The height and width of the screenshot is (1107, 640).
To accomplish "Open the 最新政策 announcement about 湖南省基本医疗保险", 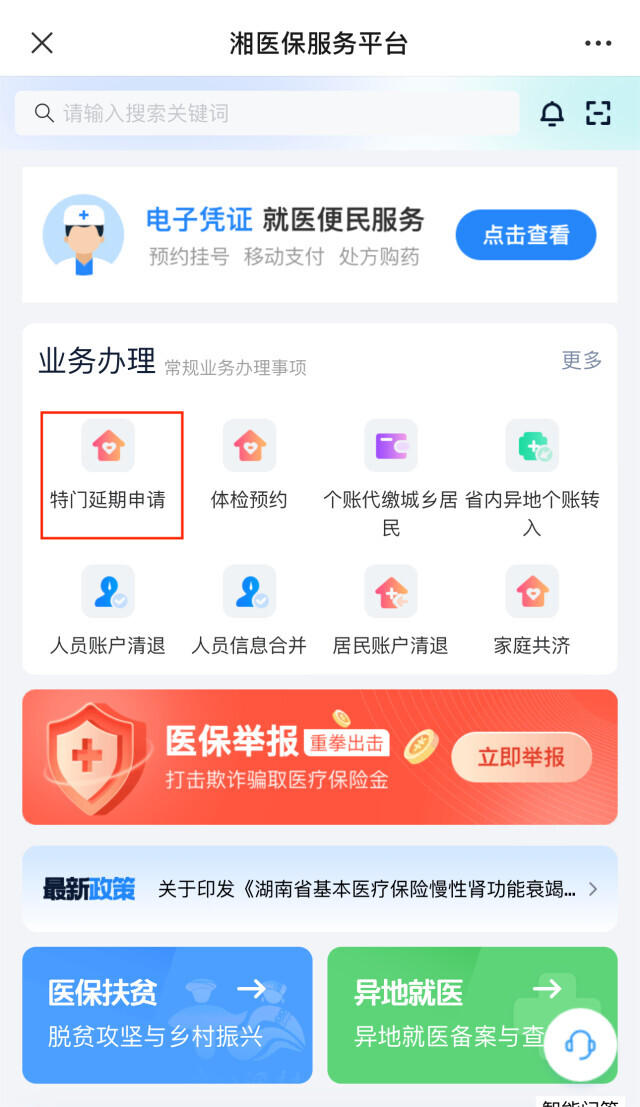I will pos(366,889).
